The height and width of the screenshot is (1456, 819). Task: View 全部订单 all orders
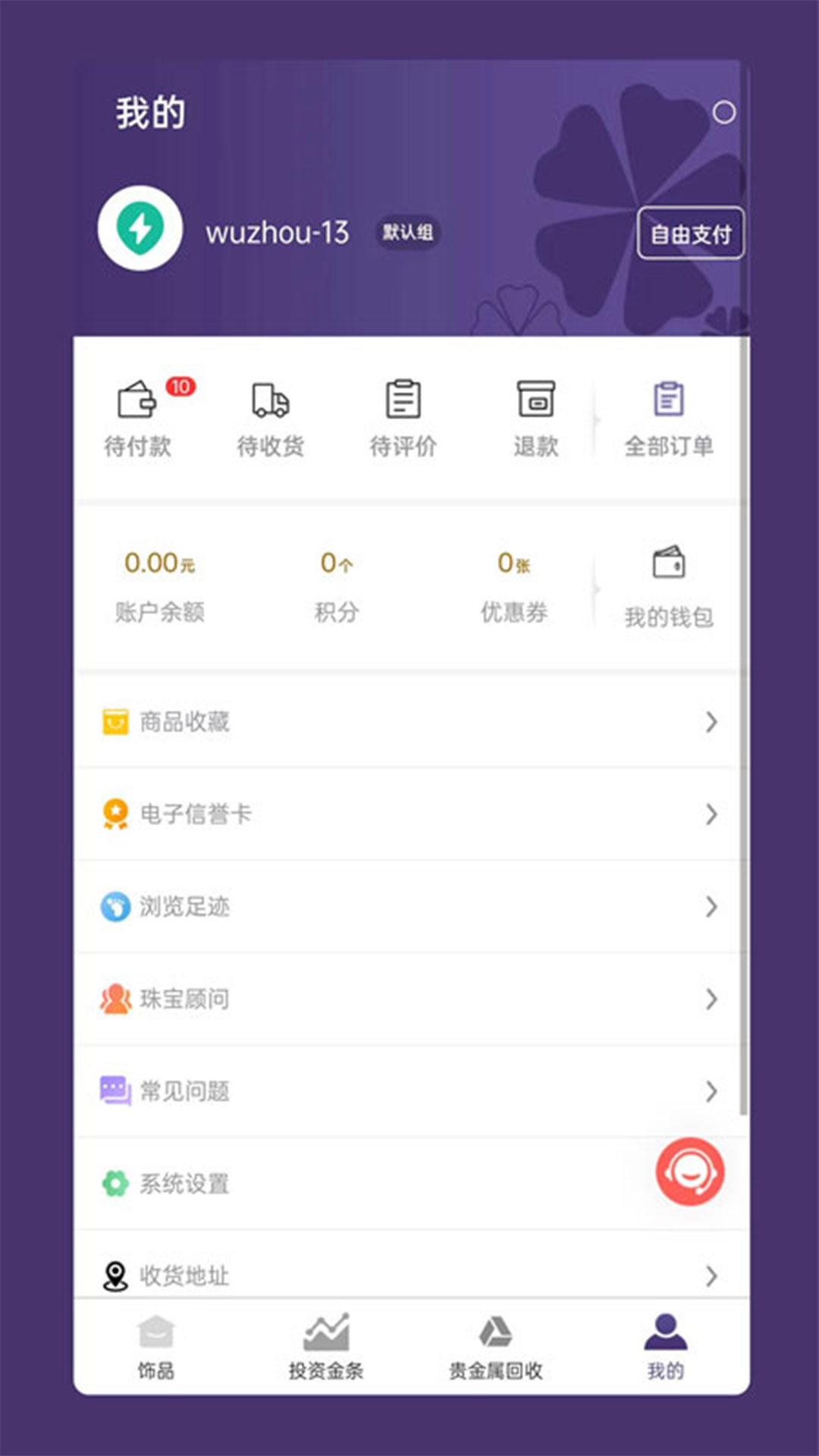tap(669, 419)
